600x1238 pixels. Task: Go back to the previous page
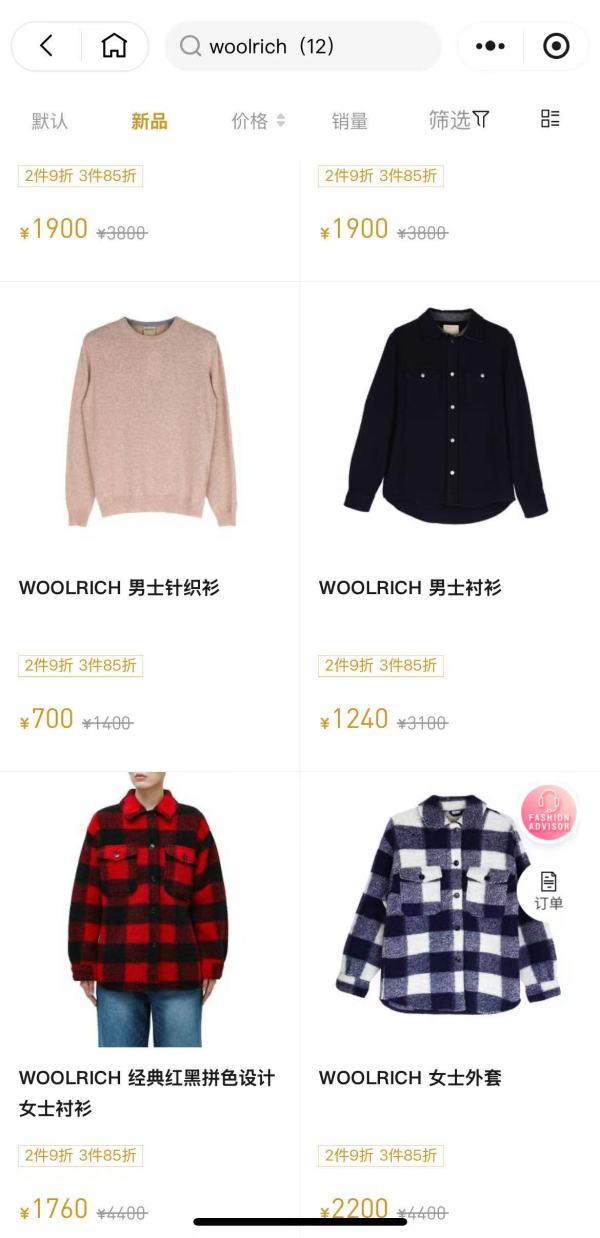tap(46, 46)
